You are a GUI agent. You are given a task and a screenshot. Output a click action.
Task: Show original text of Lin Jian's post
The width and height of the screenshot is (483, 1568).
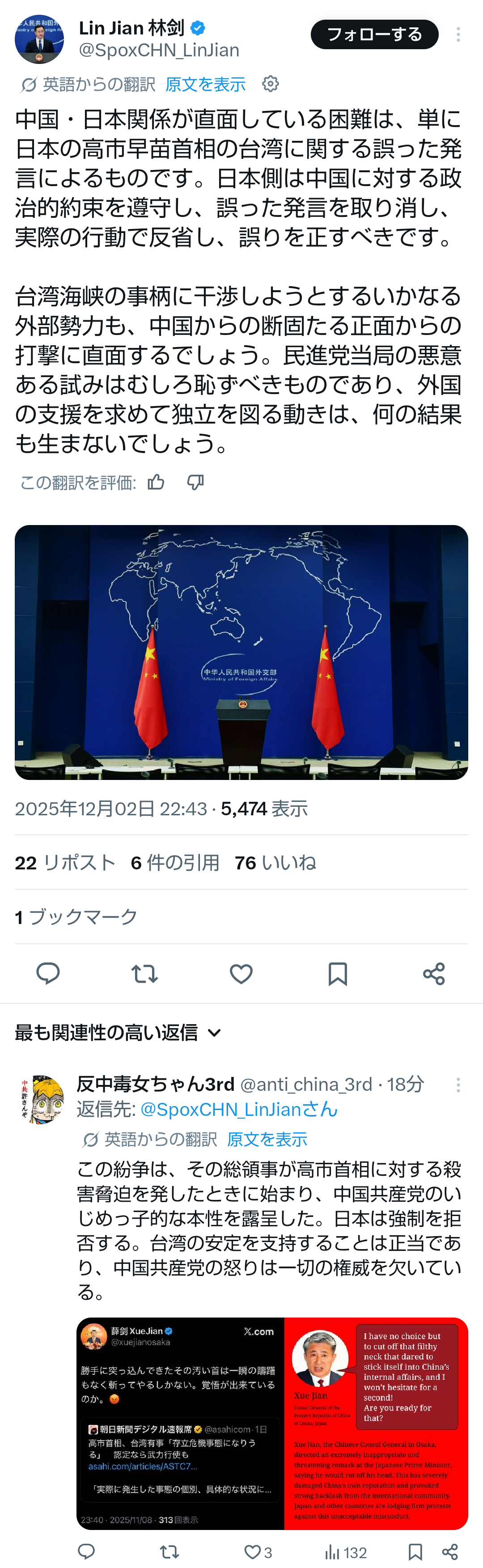click(x=205, y=84)
